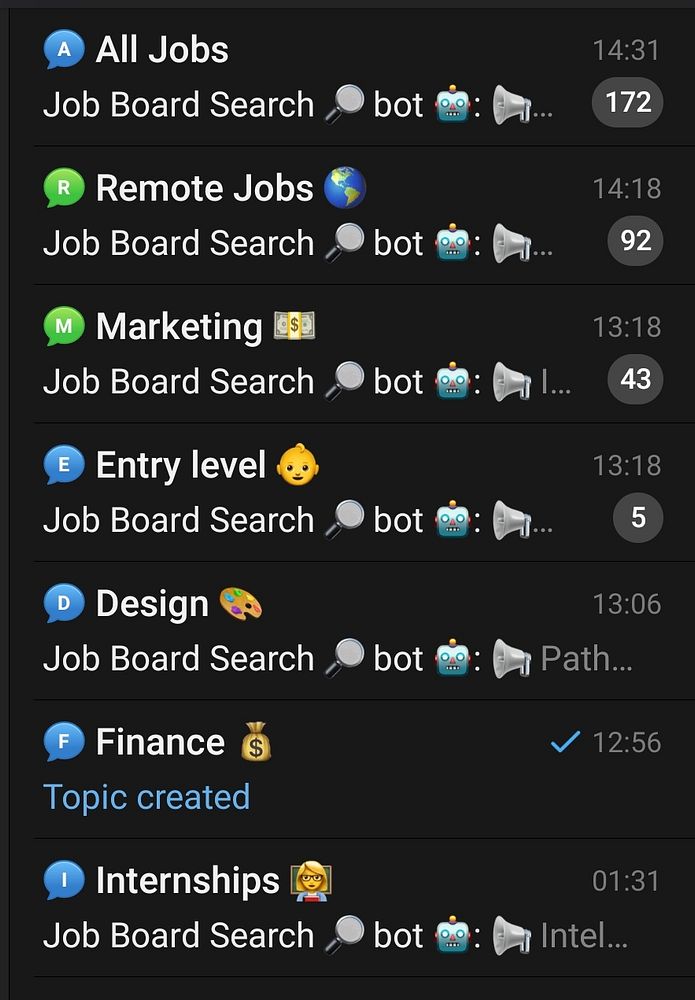Select the Marketing topic
695x1000 pixels.
(x=300, y=353)
